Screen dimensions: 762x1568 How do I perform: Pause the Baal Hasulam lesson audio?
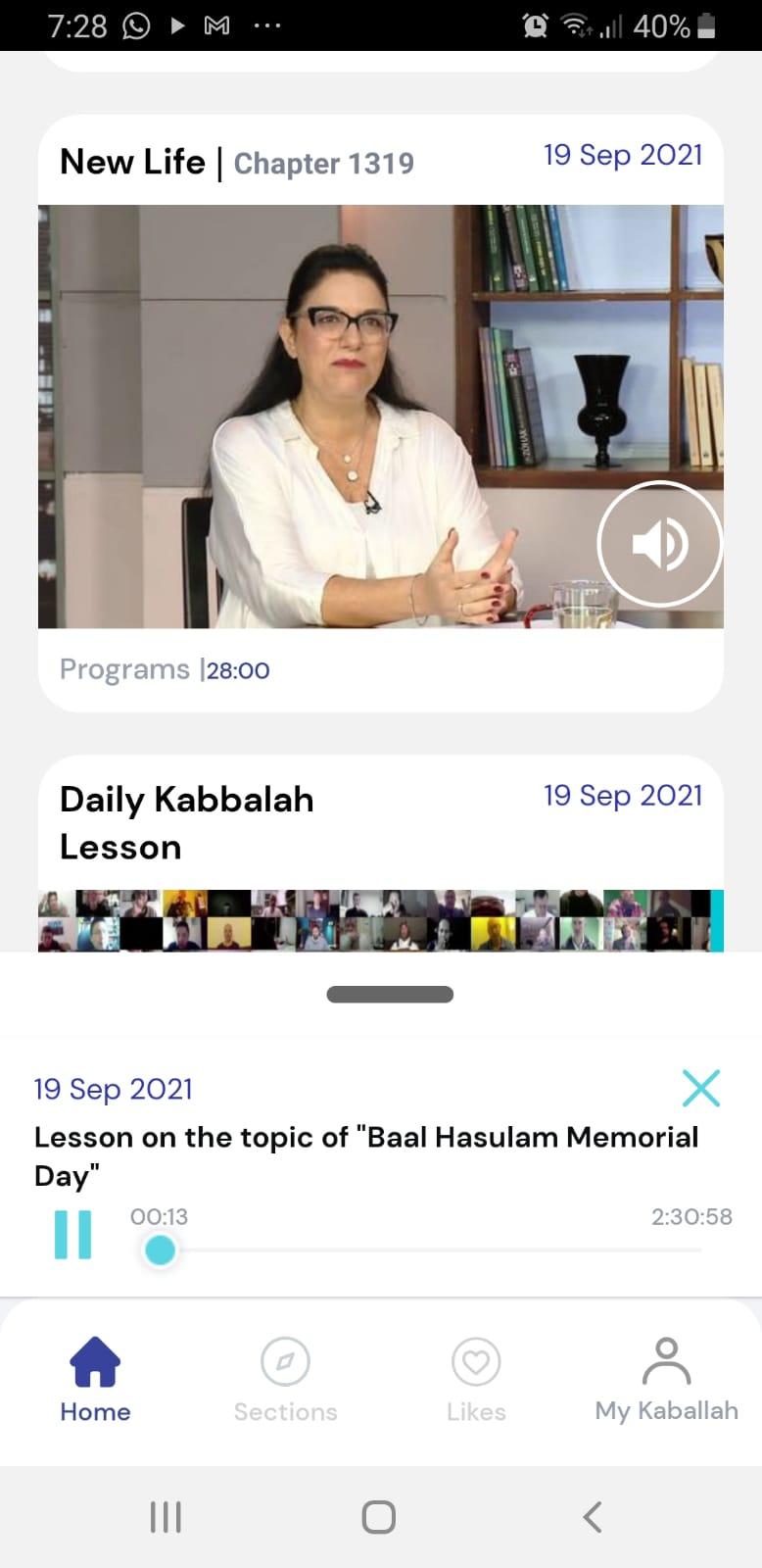(72, 1235)
